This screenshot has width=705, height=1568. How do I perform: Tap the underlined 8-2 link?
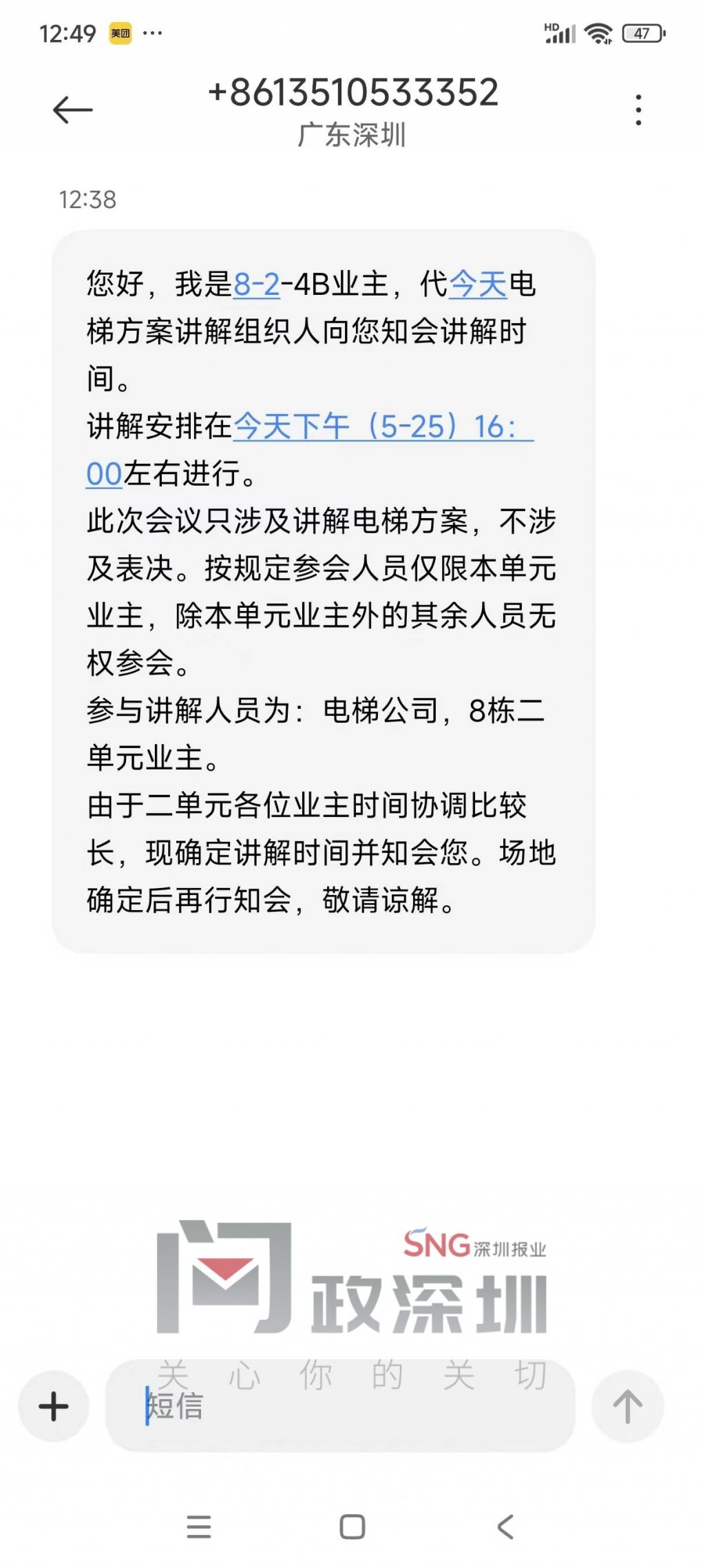[256, 284]
